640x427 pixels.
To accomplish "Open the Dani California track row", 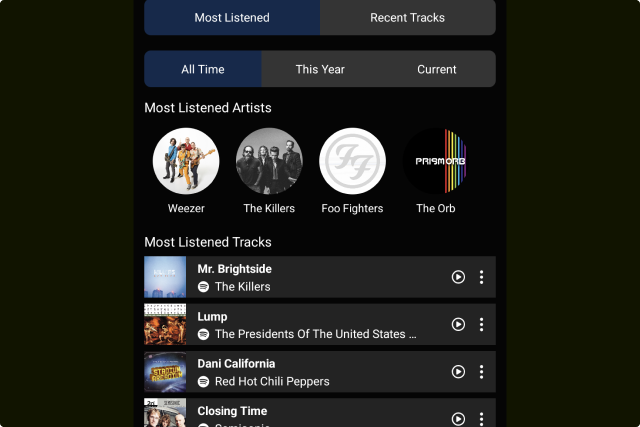I will [x=310, y=371].
